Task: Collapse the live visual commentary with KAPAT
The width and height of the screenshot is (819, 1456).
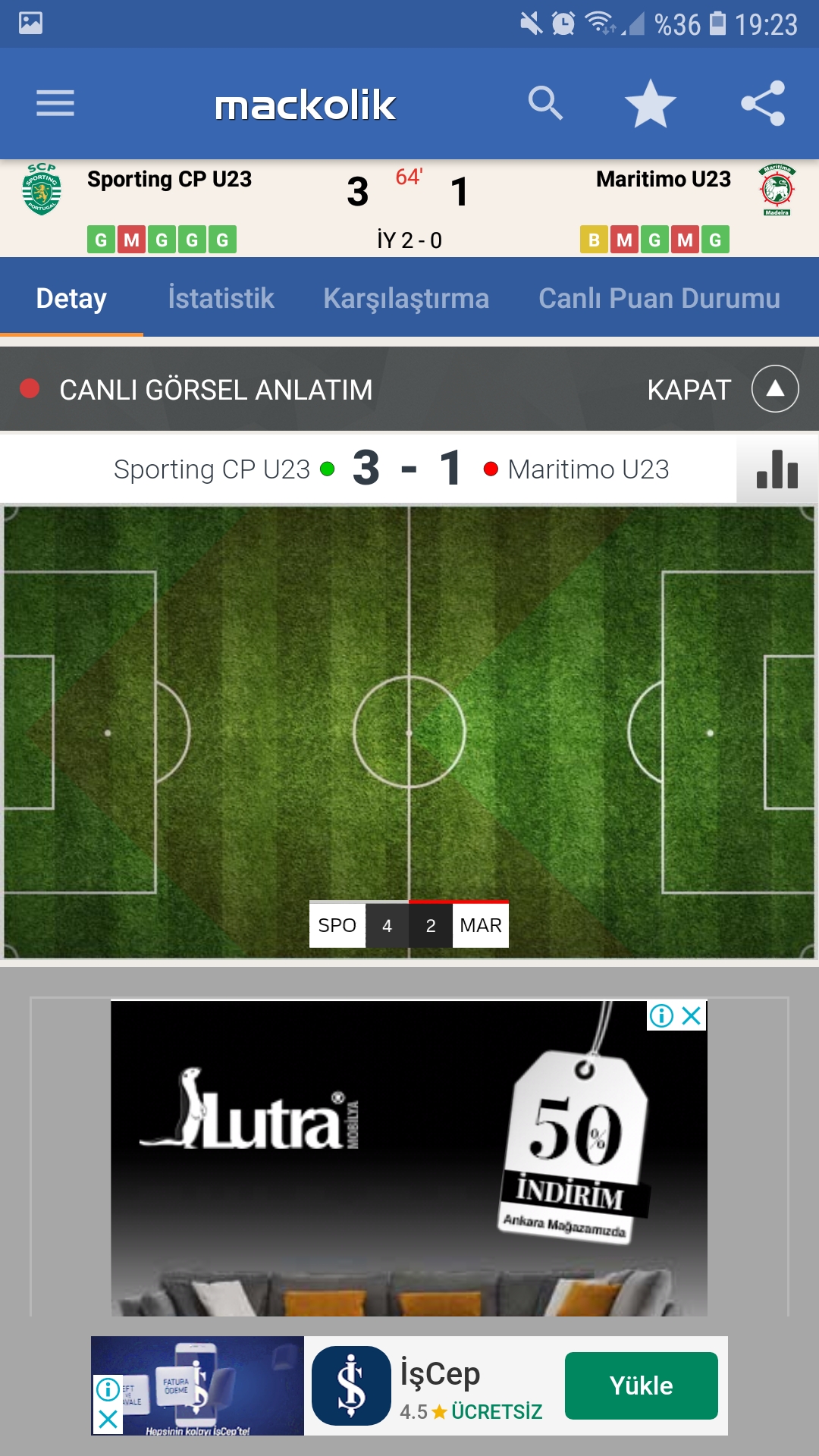Action: click(722, 389)
